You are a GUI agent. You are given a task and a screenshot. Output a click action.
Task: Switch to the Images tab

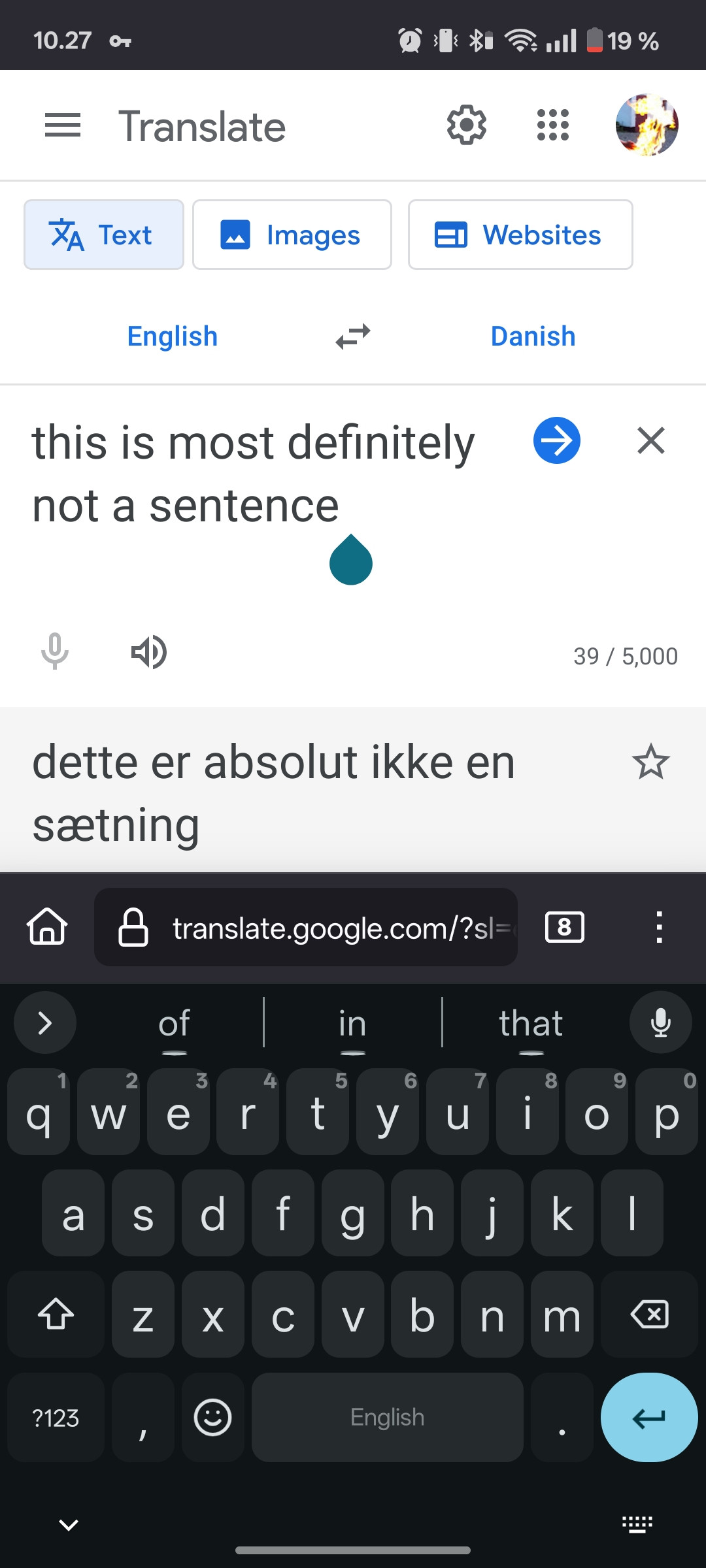point(292,235)
